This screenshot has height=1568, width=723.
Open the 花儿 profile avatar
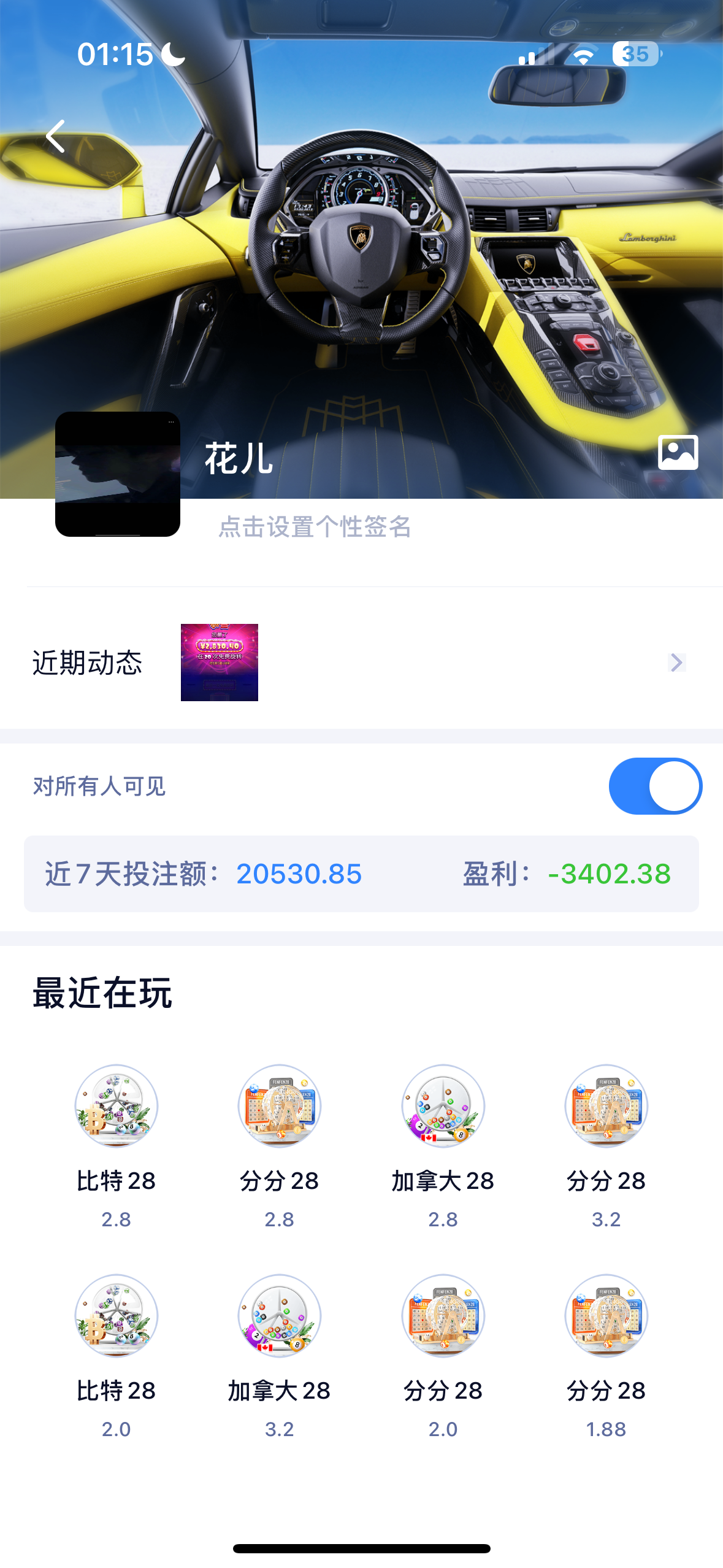tap(118, 474)
